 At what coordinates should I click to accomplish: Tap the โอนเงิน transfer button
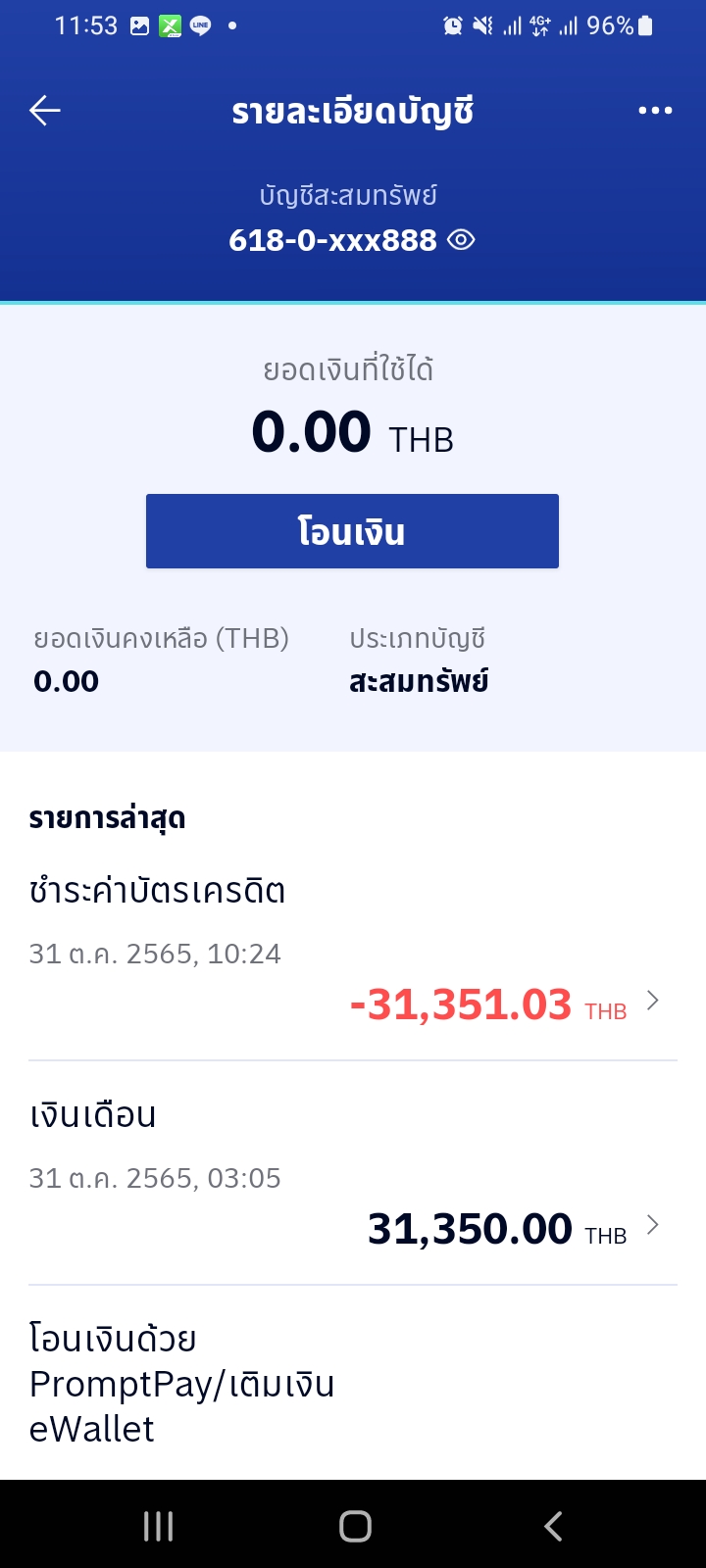click(352, 531)
